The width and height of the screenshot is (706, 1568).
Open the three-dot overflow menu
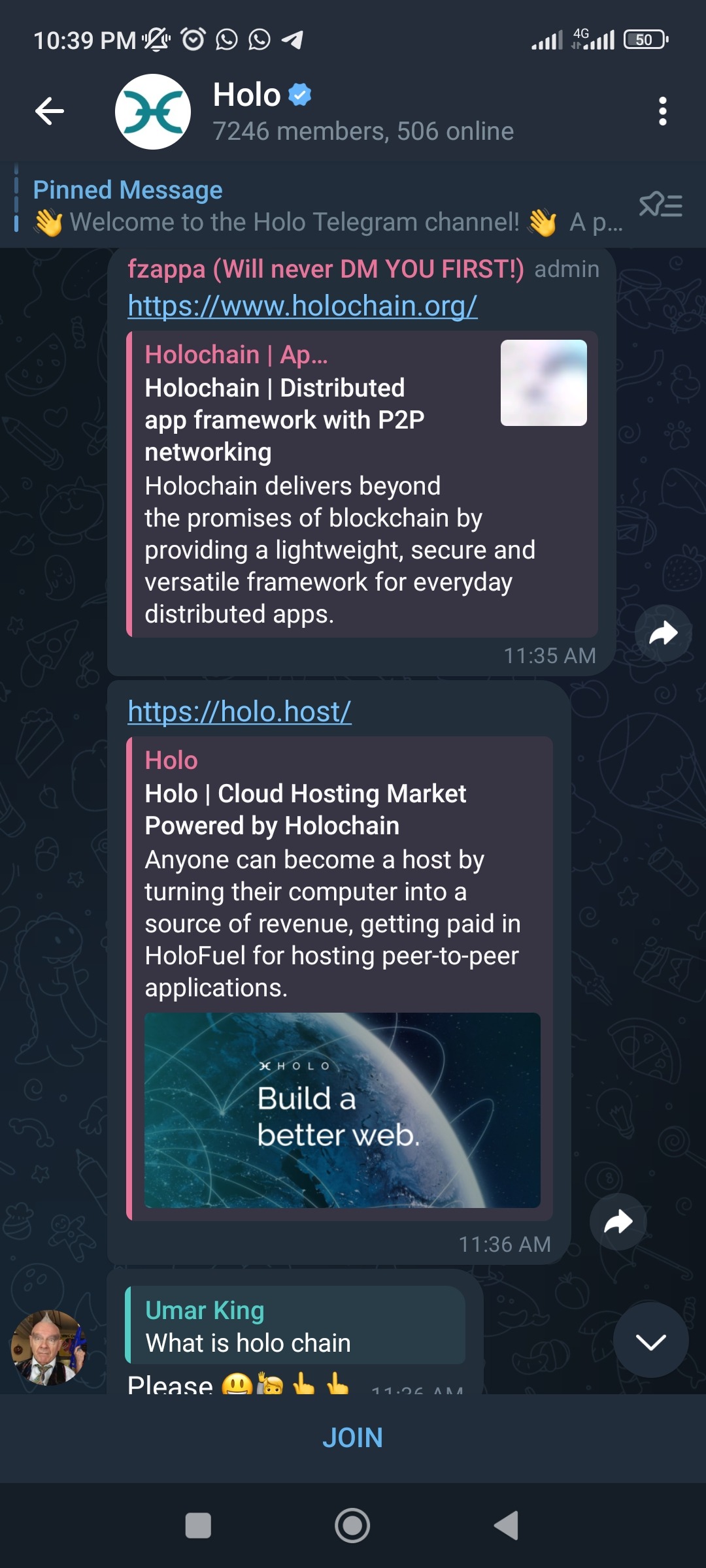[x=662, y=112]
